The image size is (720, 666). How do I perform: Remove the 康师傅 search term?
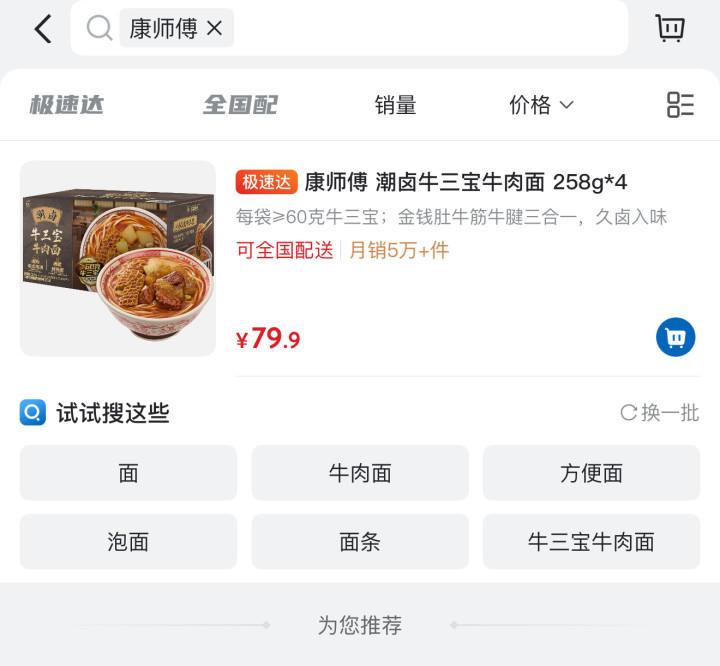point(214,29)
